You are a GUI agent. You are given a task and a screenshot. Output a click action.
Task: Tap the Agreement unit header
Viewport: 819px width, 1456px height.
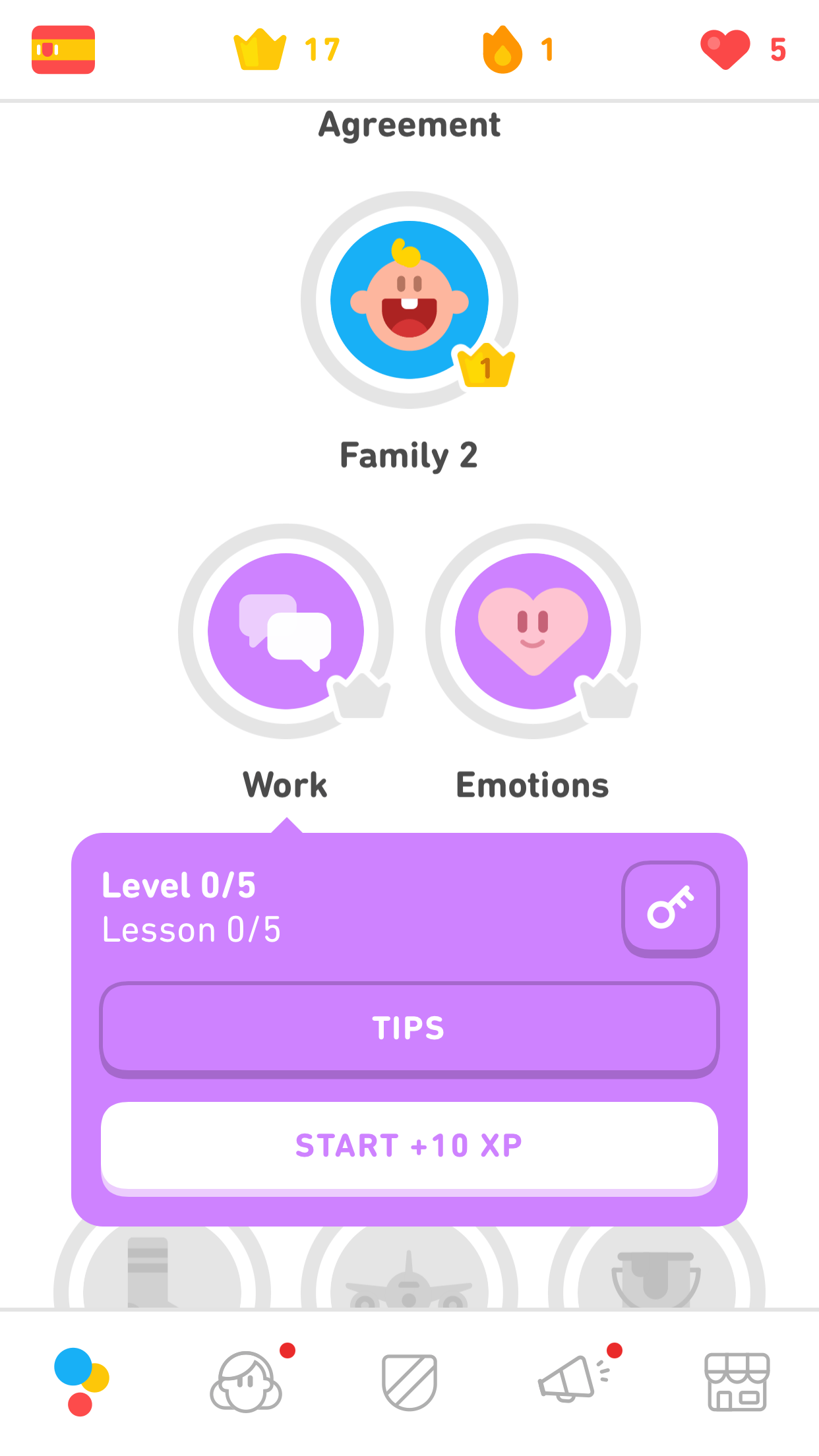(409, 125)
